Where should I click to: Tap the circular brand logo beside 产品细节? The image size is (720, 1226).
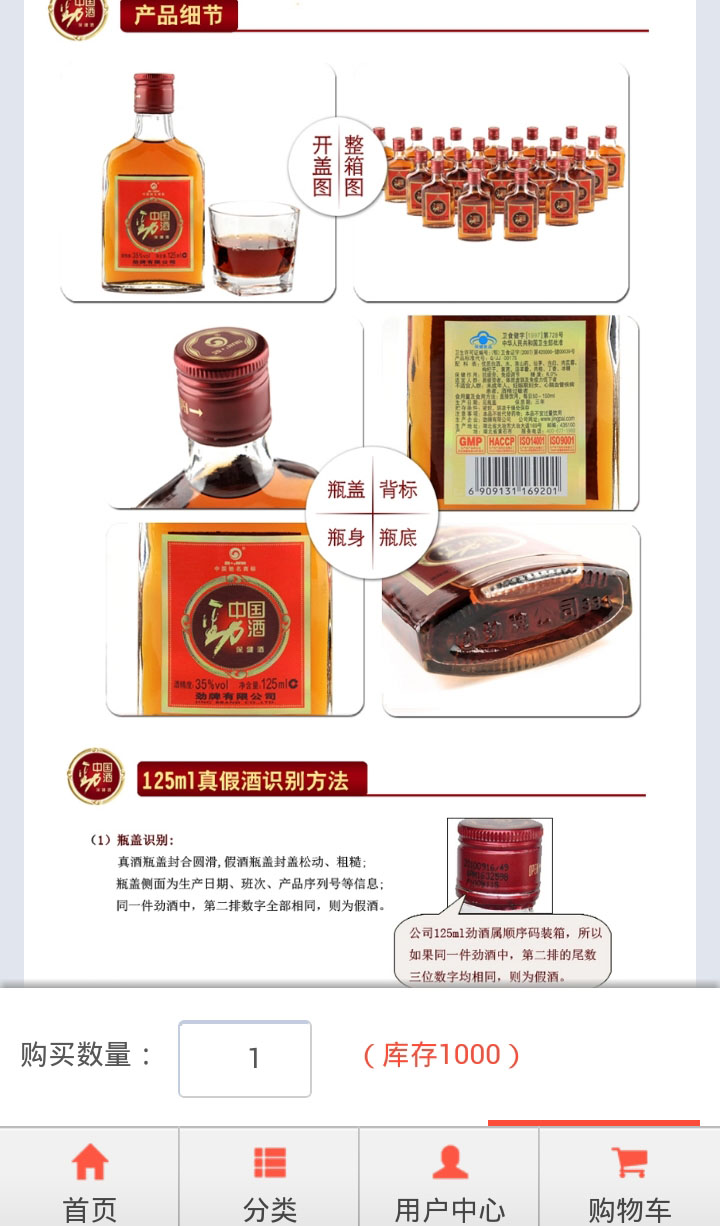76,17
